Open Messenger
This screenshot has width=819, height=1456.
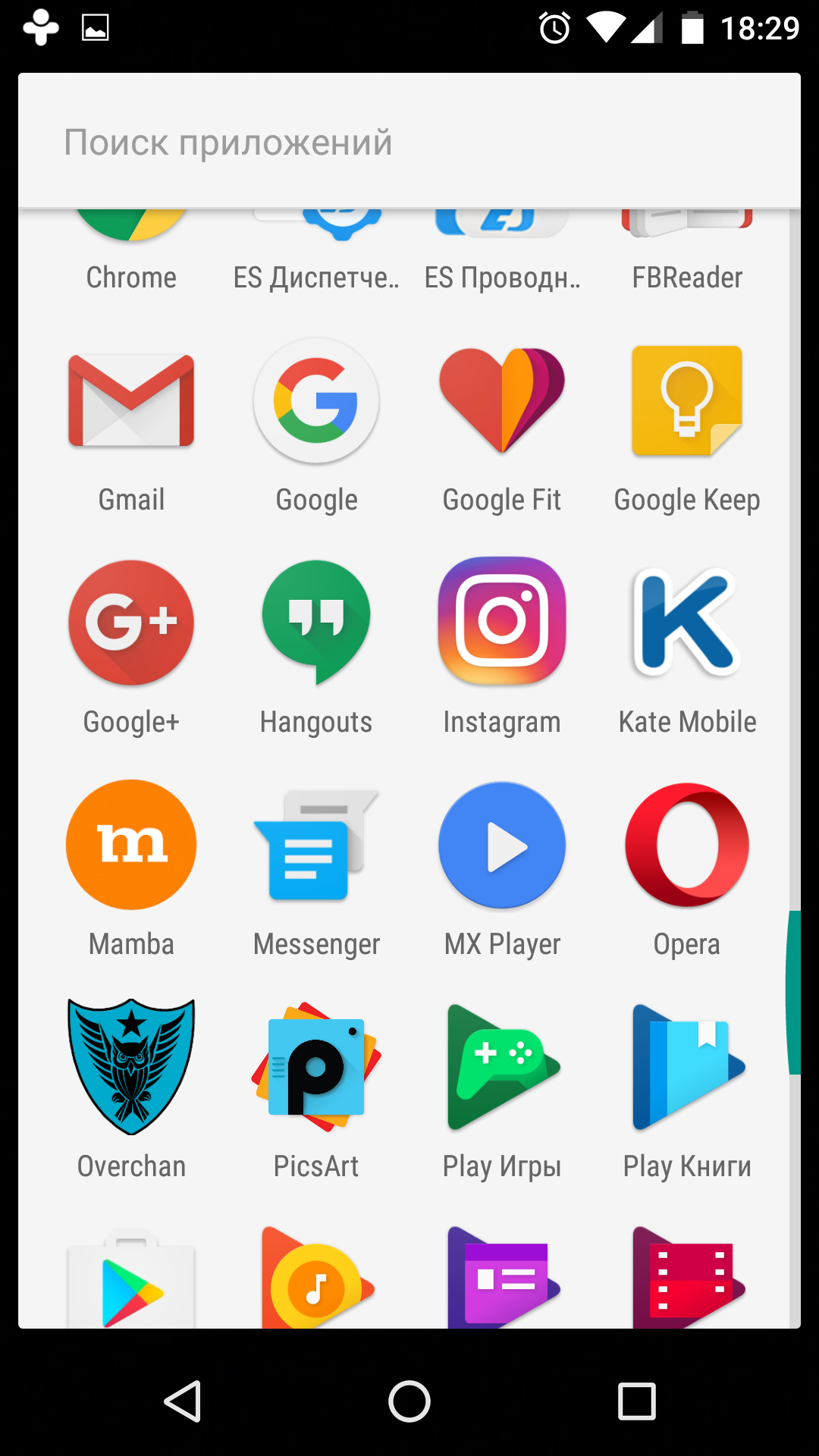click(x=316, y=845)
